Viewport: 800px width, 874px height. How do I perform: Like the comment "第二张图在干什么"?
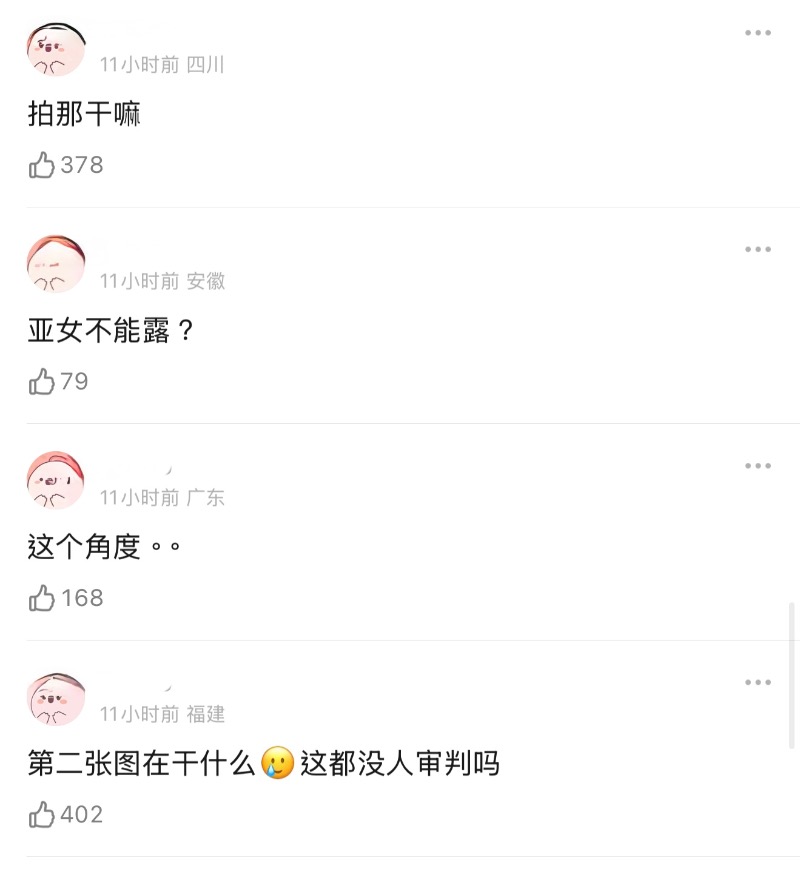(42, 814)
